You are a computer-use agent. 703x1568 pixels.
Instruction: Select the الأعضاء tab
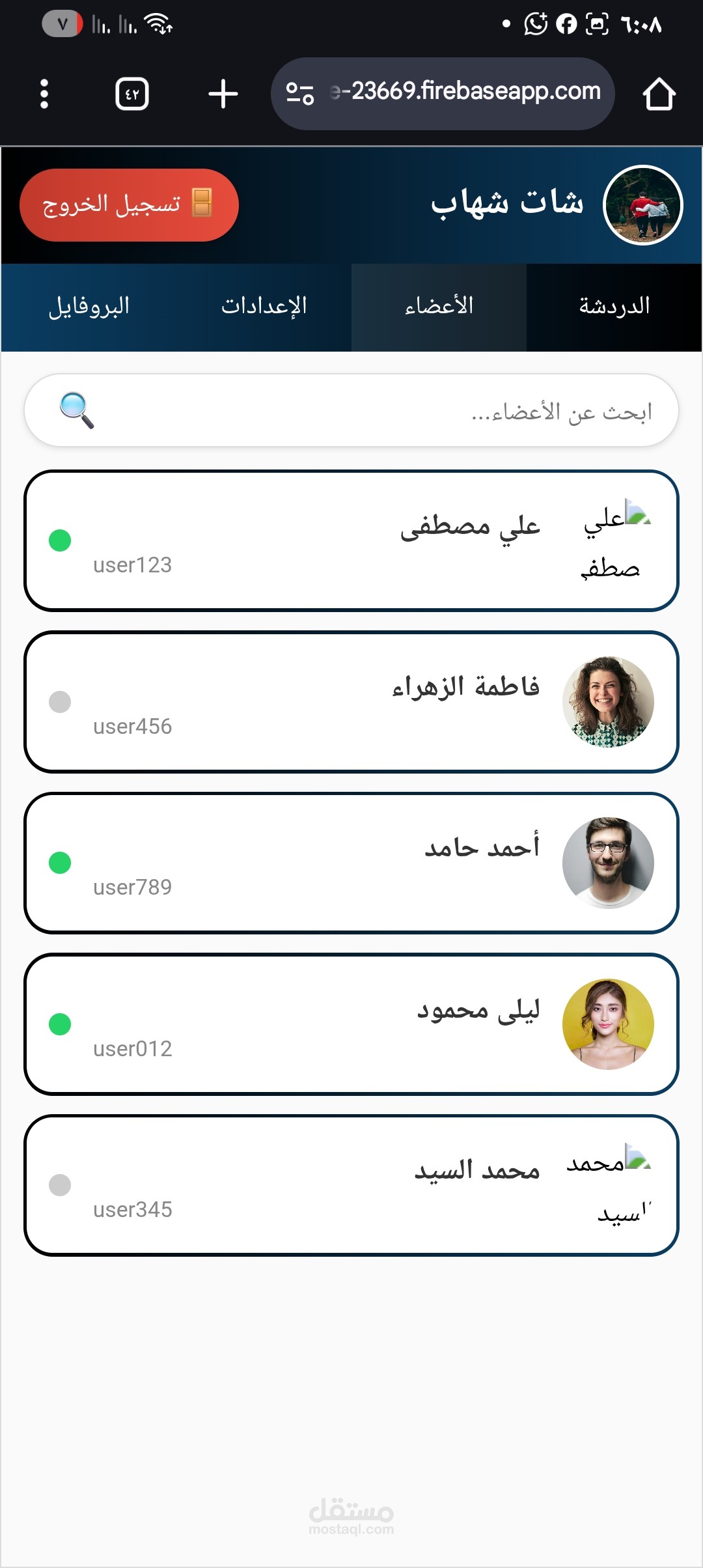coord(439,307)
